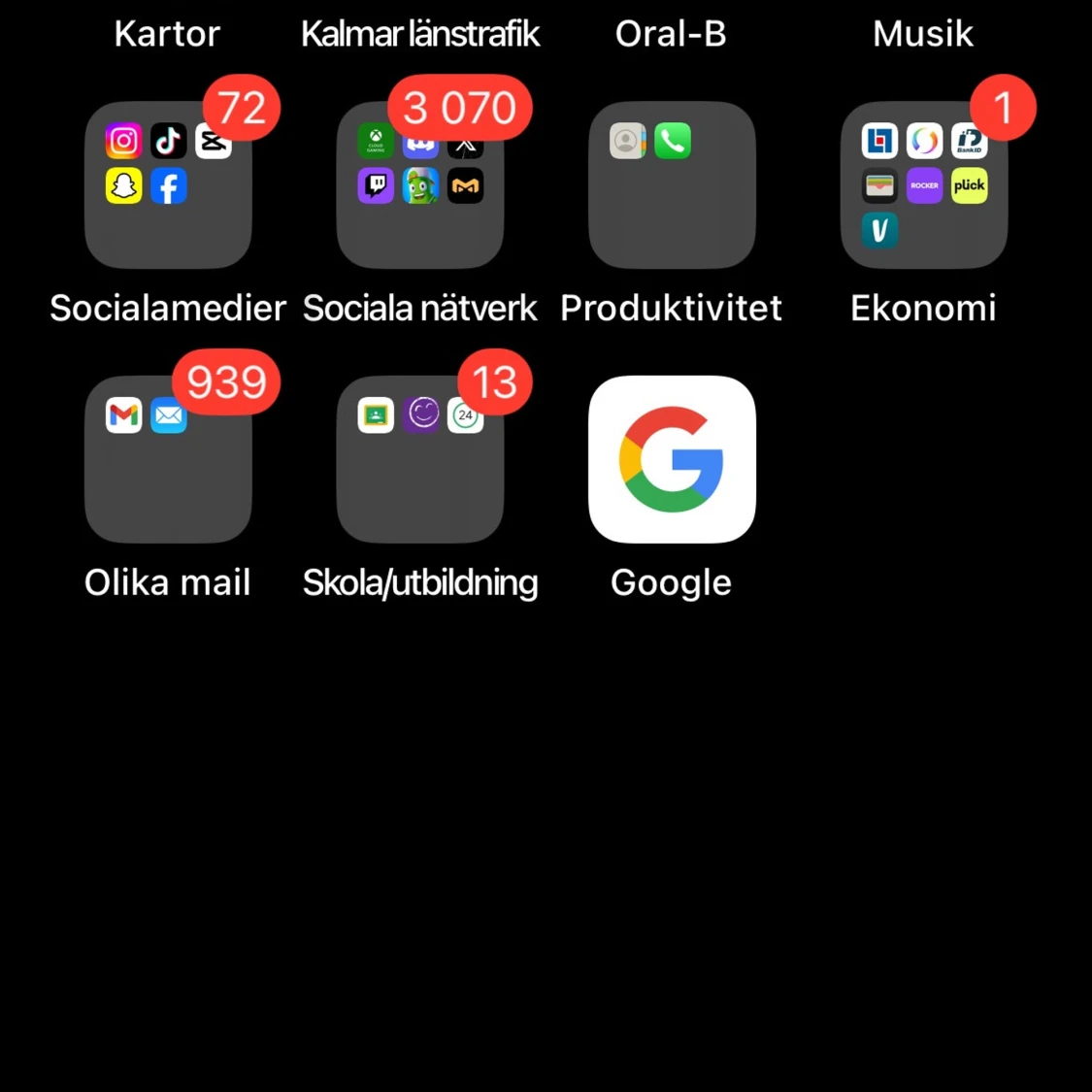Image resolution: width=1092 pixels, height=1092 pixels.
Task: Open the Socialamedier folder
Action: click(x=168, y=185)
